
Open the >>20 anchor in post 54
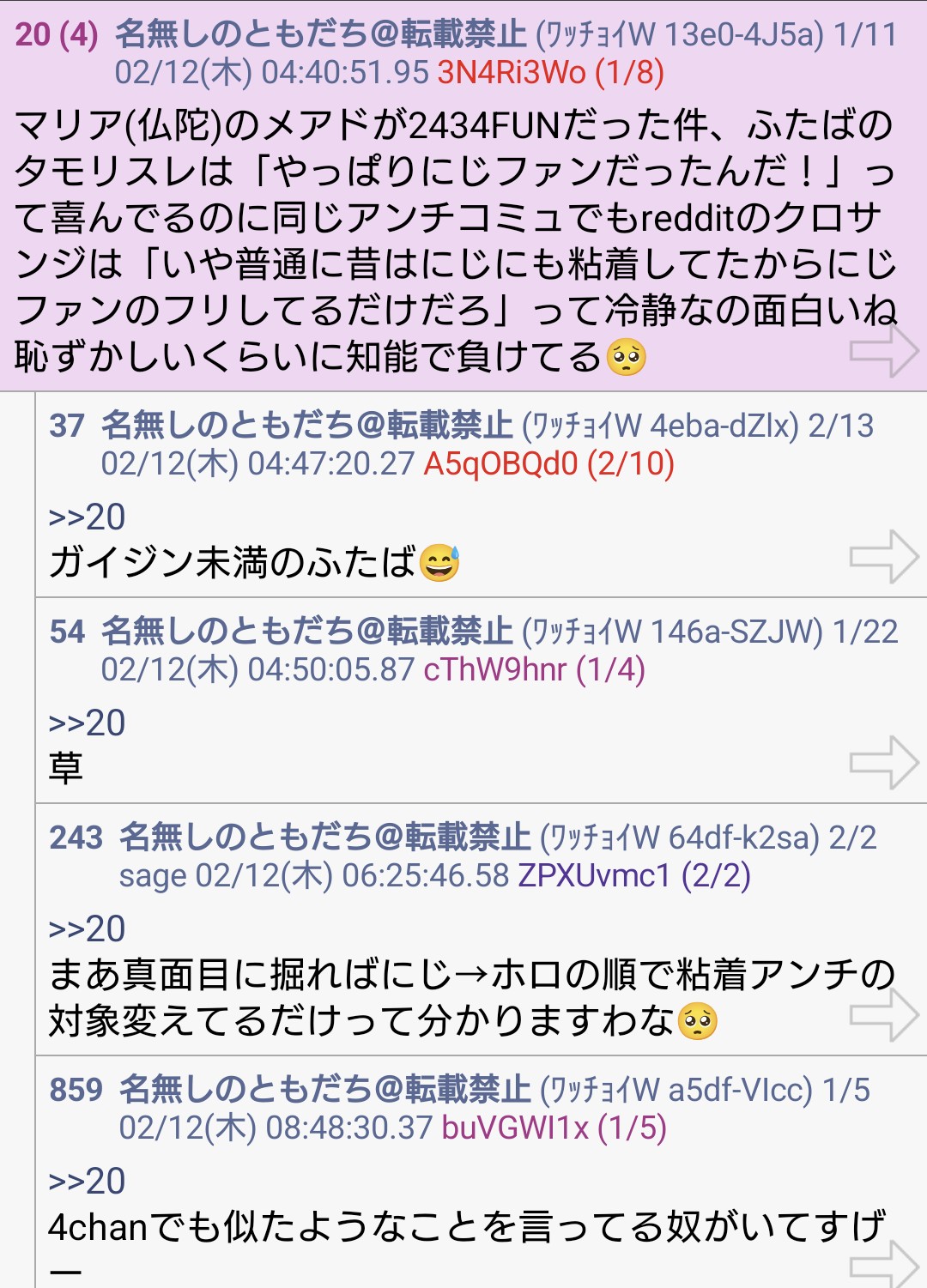tap(87, 723)
